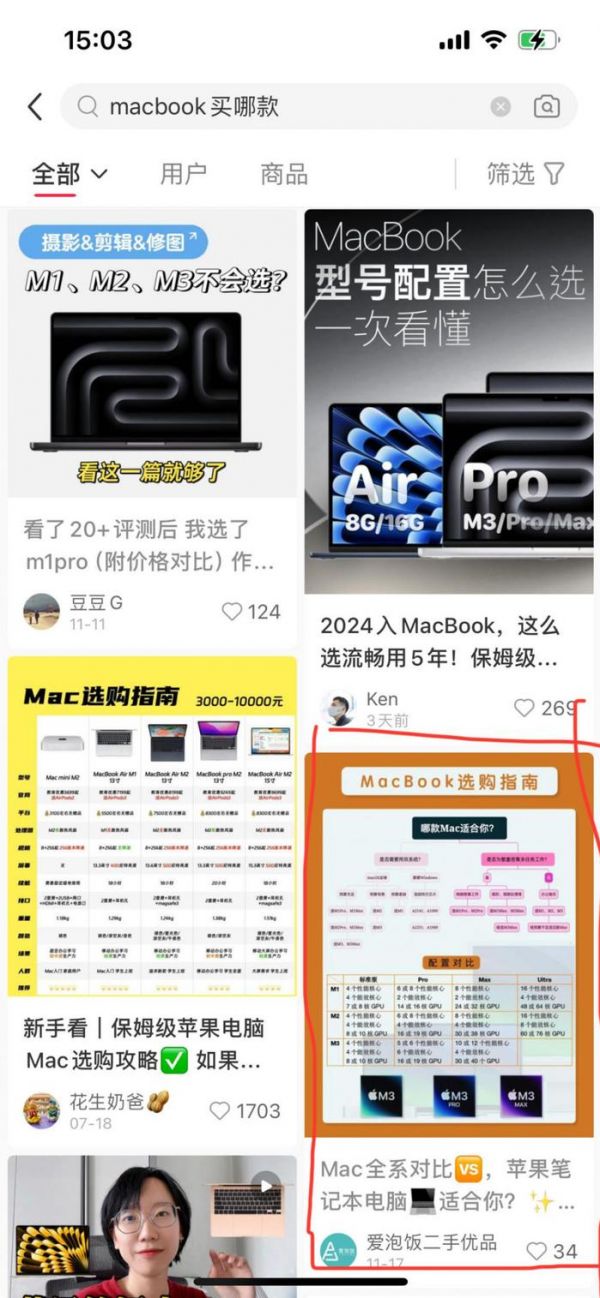This screenshot has height=1298, width=600.
Task: Like 花生奶爸's post
Action: point(244,1110)
